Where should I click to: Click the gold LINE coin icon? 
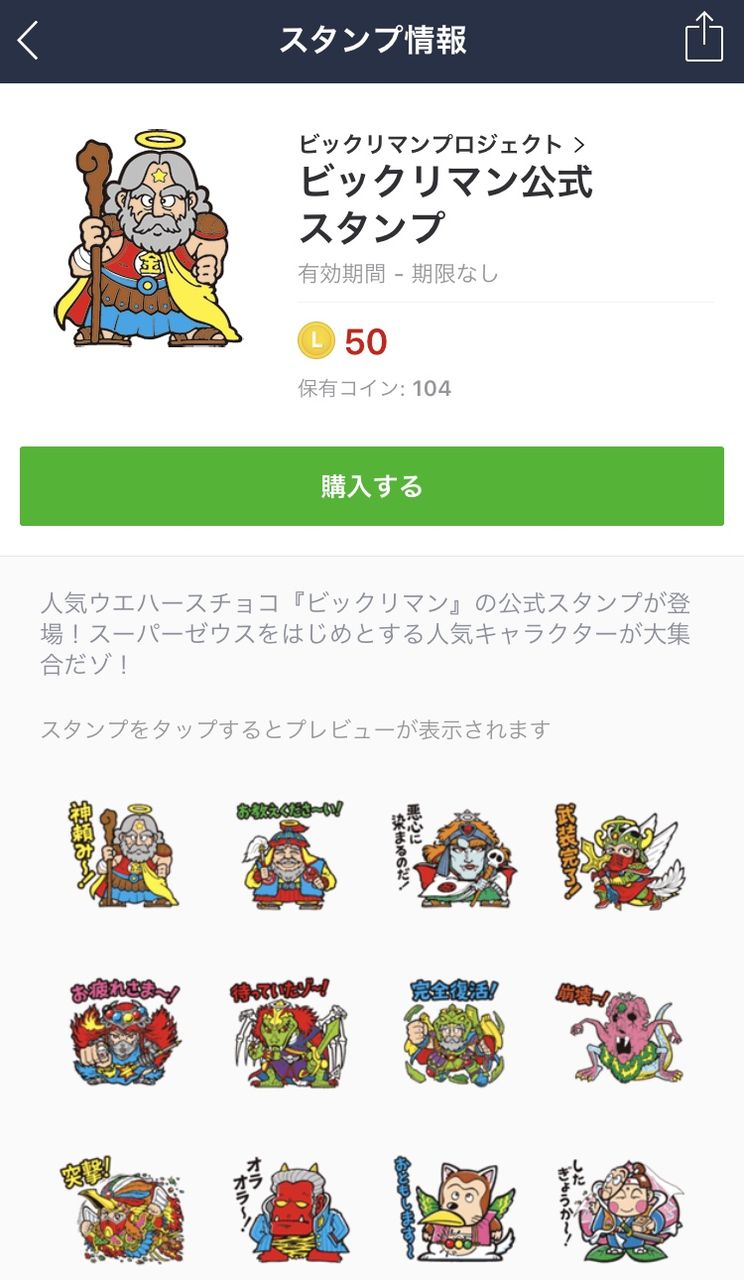pos(313,342)
